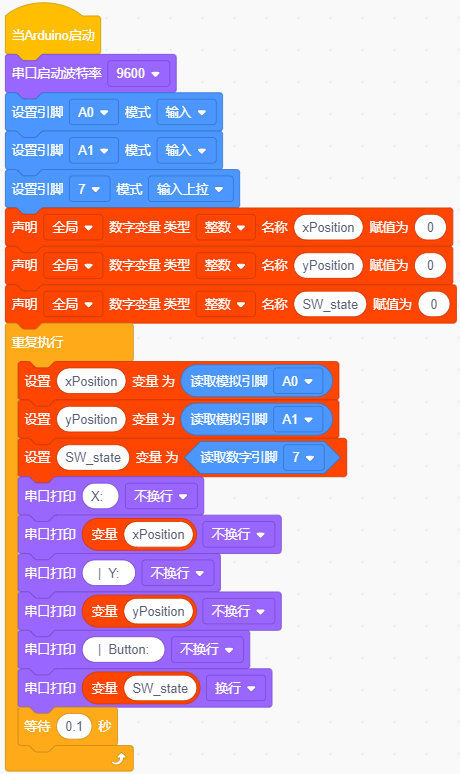The height and width of the screenshot is (774, 460).
Task: Edit the initial value 0 for xPosition
Action: pos(430,228)
